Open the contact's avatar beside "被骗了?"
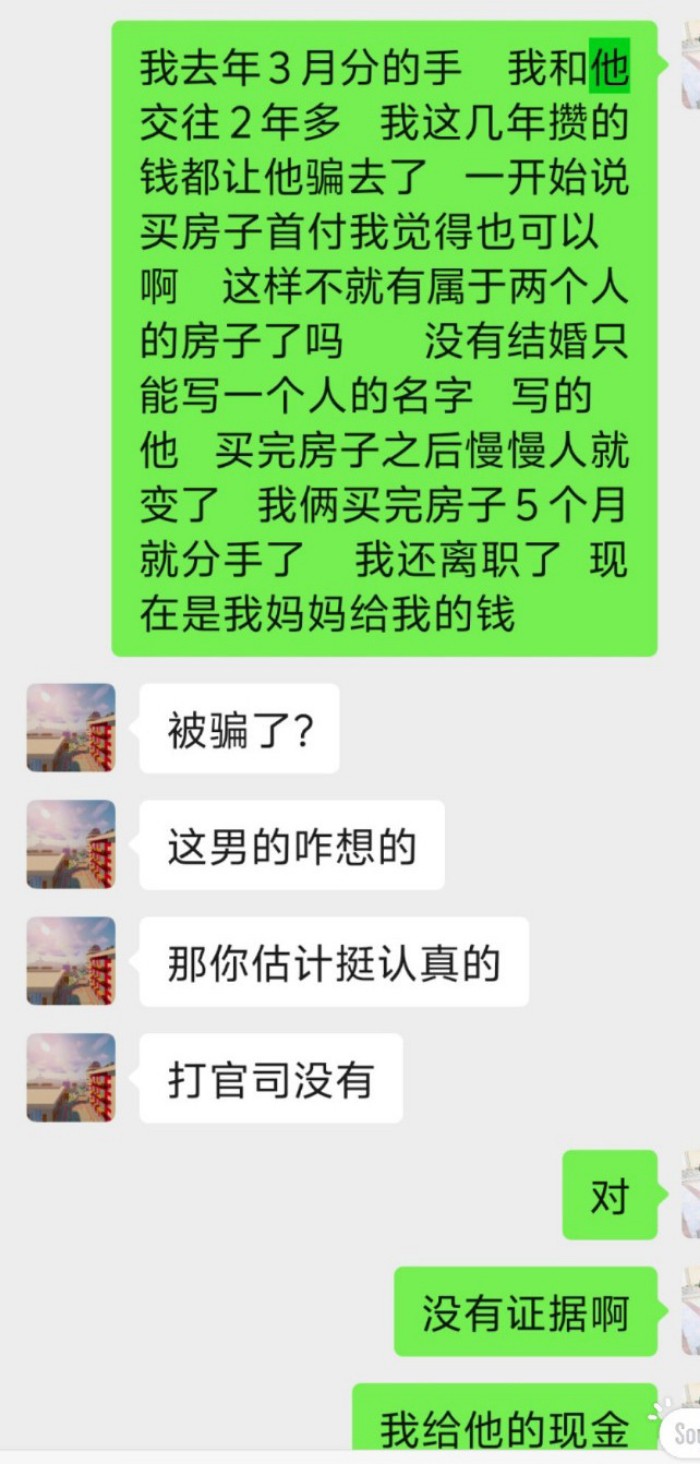 click(70, 728)
